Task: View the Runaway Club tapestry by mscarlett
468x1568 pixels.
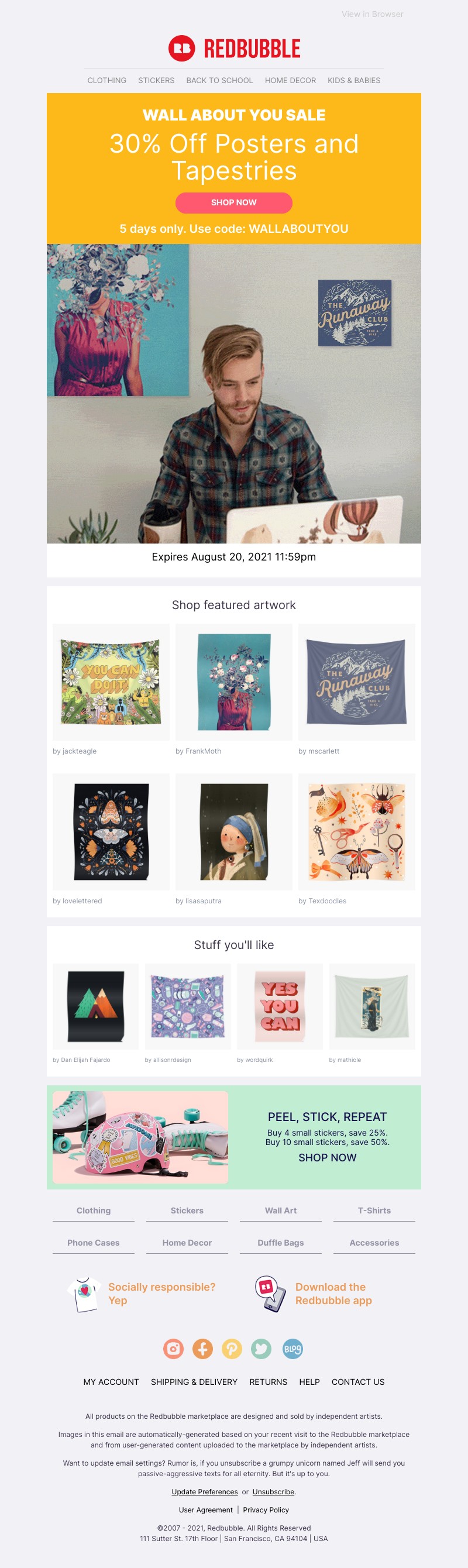Action: tap(356, 682)
